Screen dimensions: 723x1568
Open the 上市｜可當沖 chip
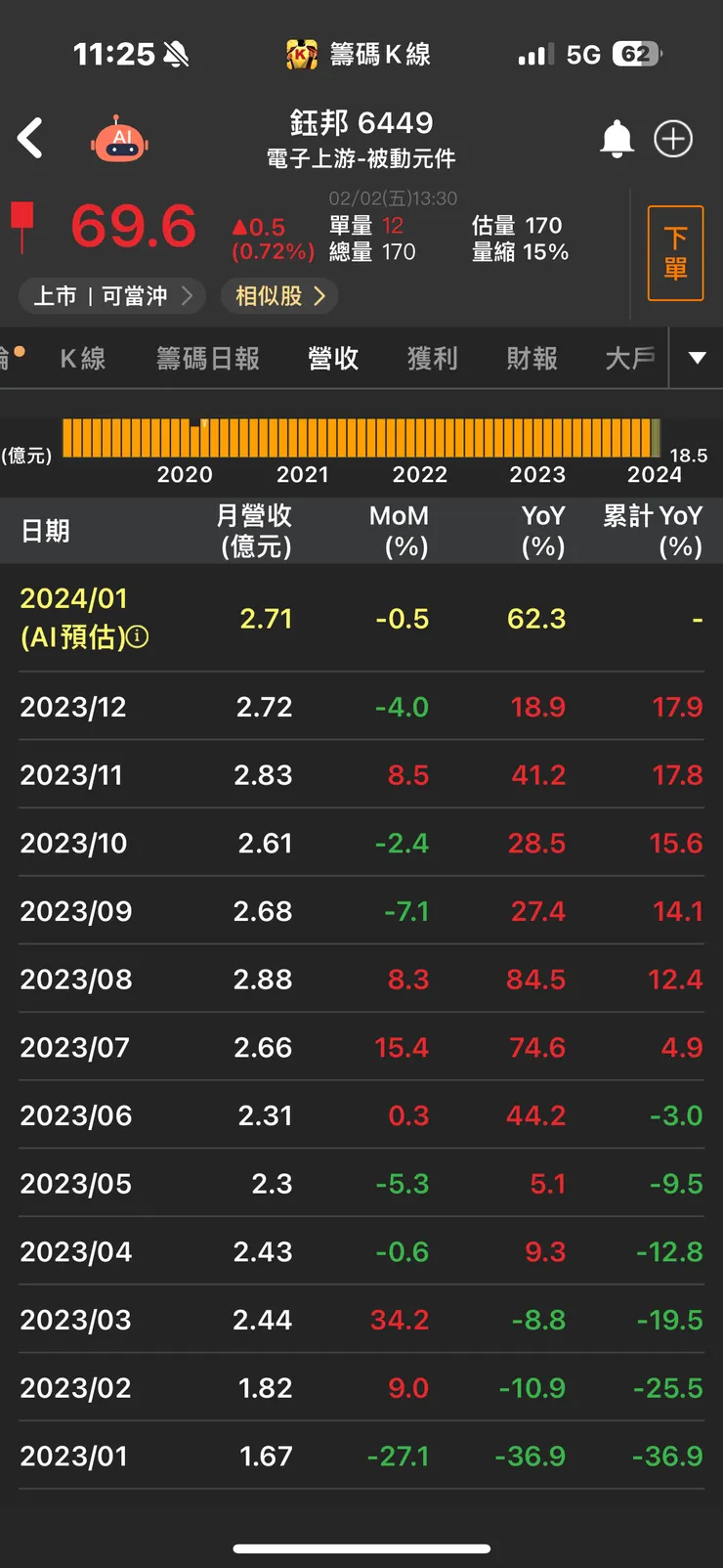111,296
